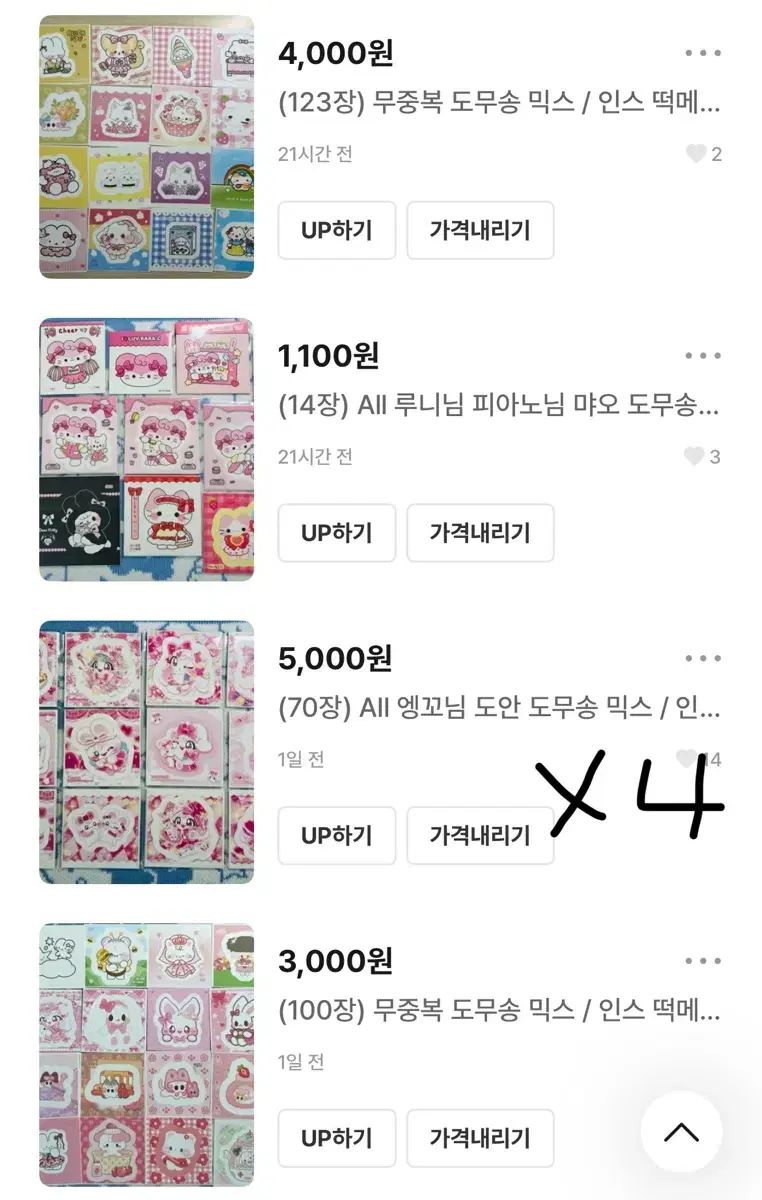Tap 가격내리기 on the 1,100원 listing
This screenshot has width=762, height=1200.
coord(480,533)
